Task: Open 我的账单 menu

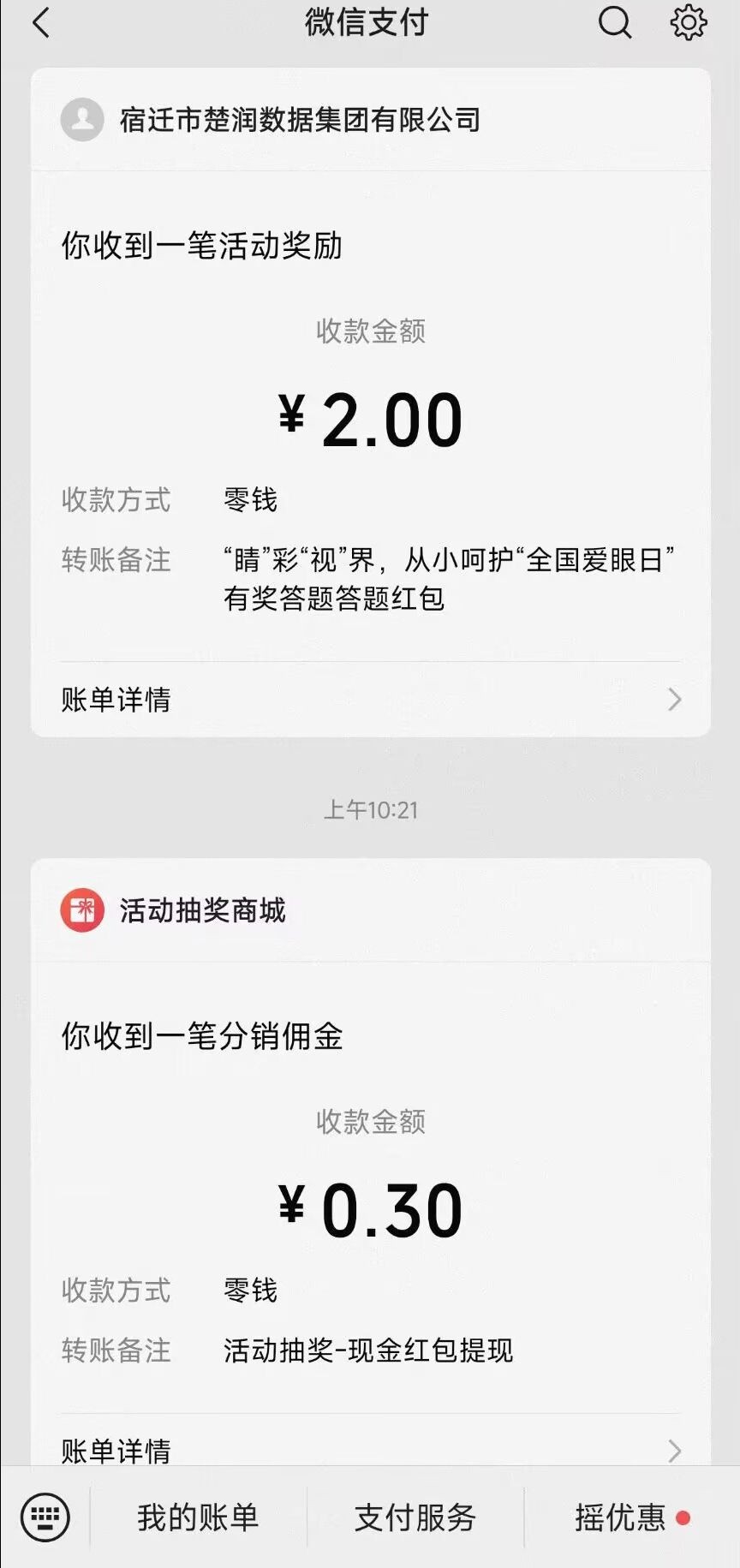Action: tap(198, 1517)
